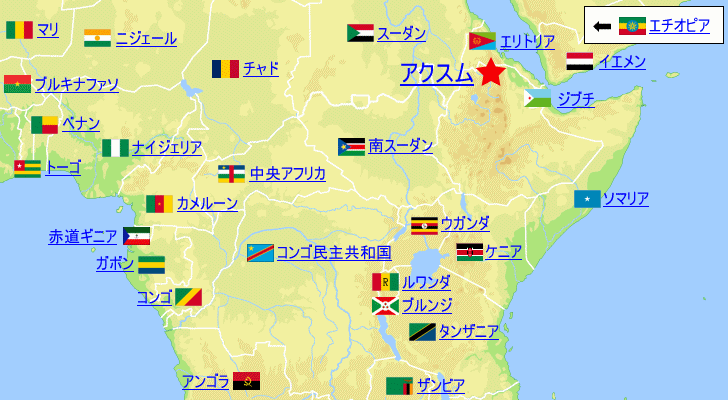Open the ナイジェリア link
Image resolution: width=728 pixels, height=400 pixels.
click(x=166, y=147)
